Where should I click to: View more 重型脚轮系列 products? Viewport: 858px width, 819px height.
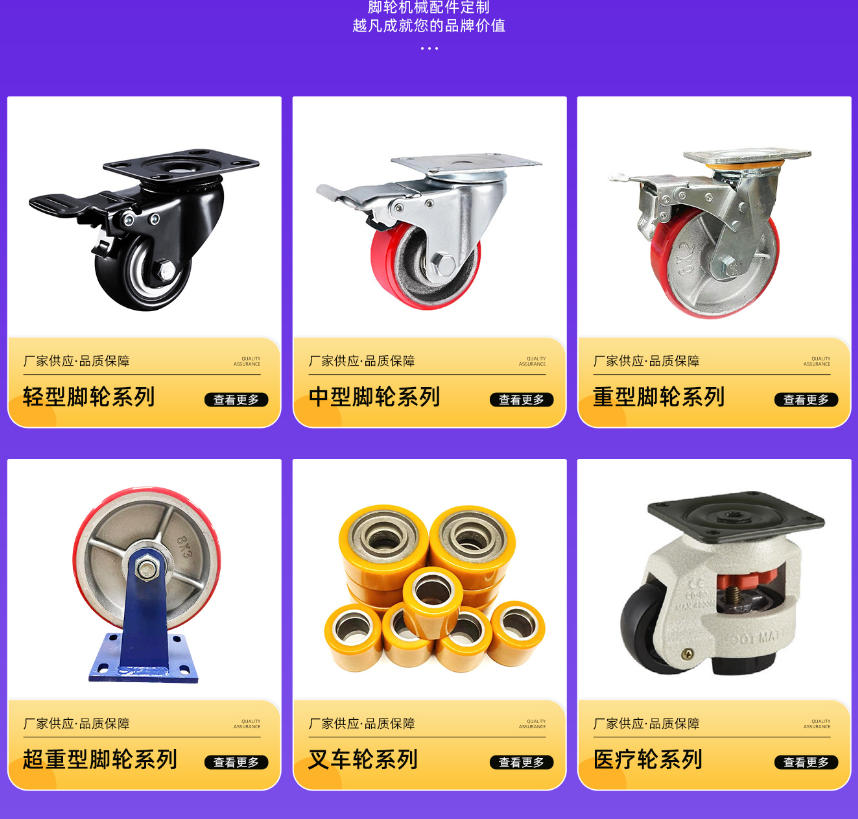point(806,400)
